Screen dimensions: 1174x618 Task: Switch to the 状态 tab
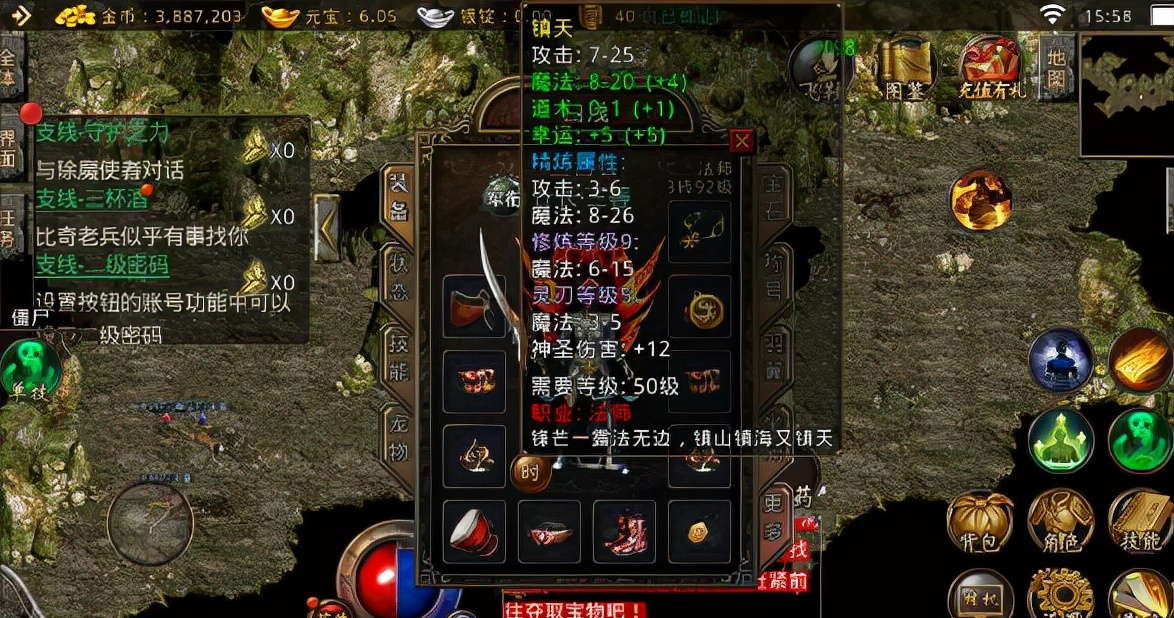397,272
